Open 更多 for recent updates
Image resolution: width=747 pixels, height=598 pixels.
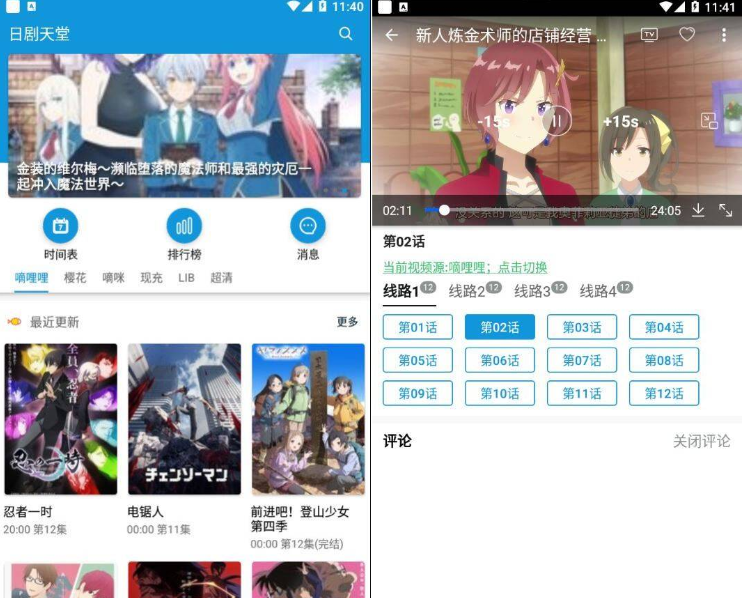pyautogui.click(x=347, y=322)
